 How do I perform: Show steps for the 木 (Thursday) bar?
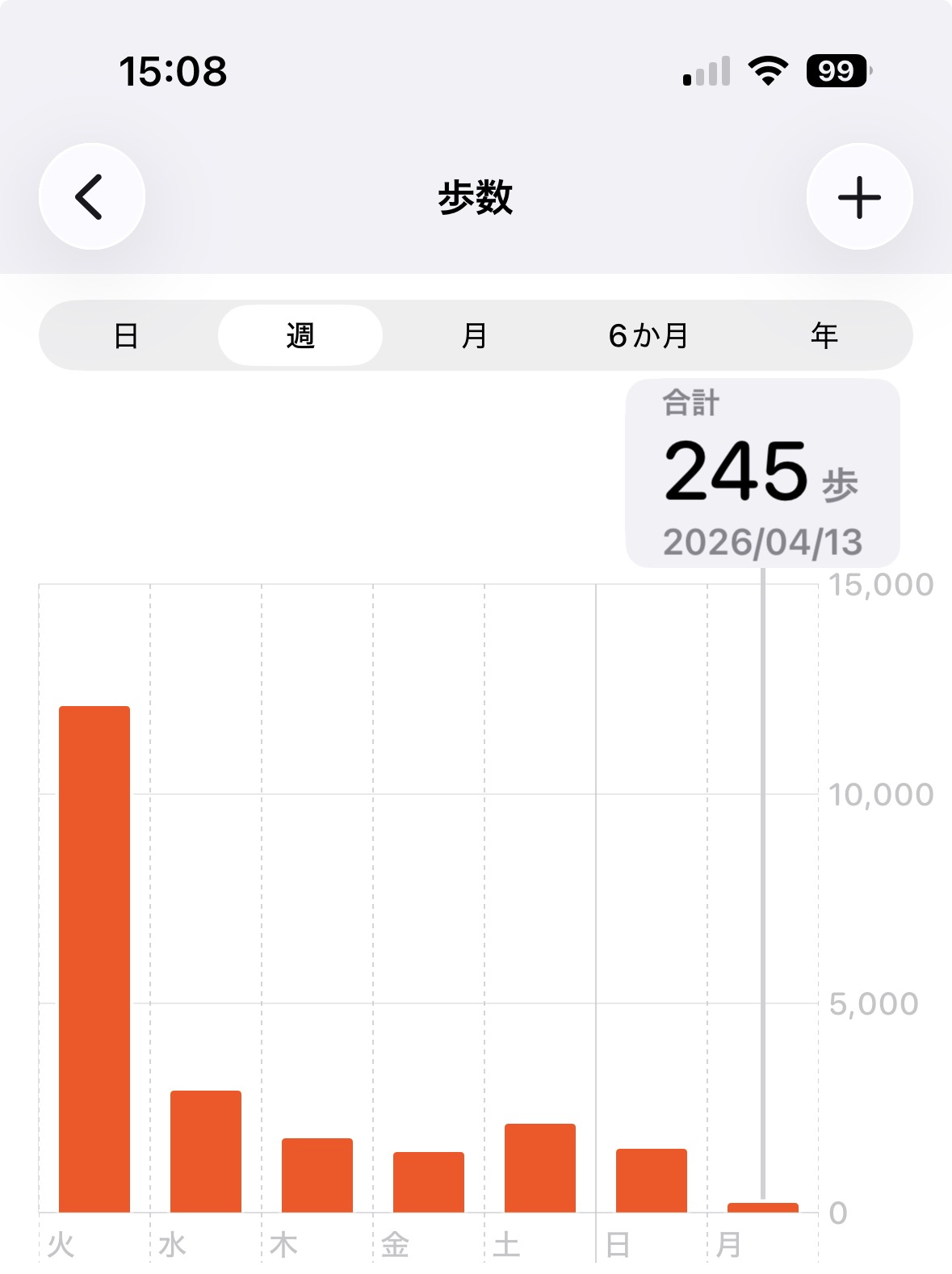[x=317, y=1175]
